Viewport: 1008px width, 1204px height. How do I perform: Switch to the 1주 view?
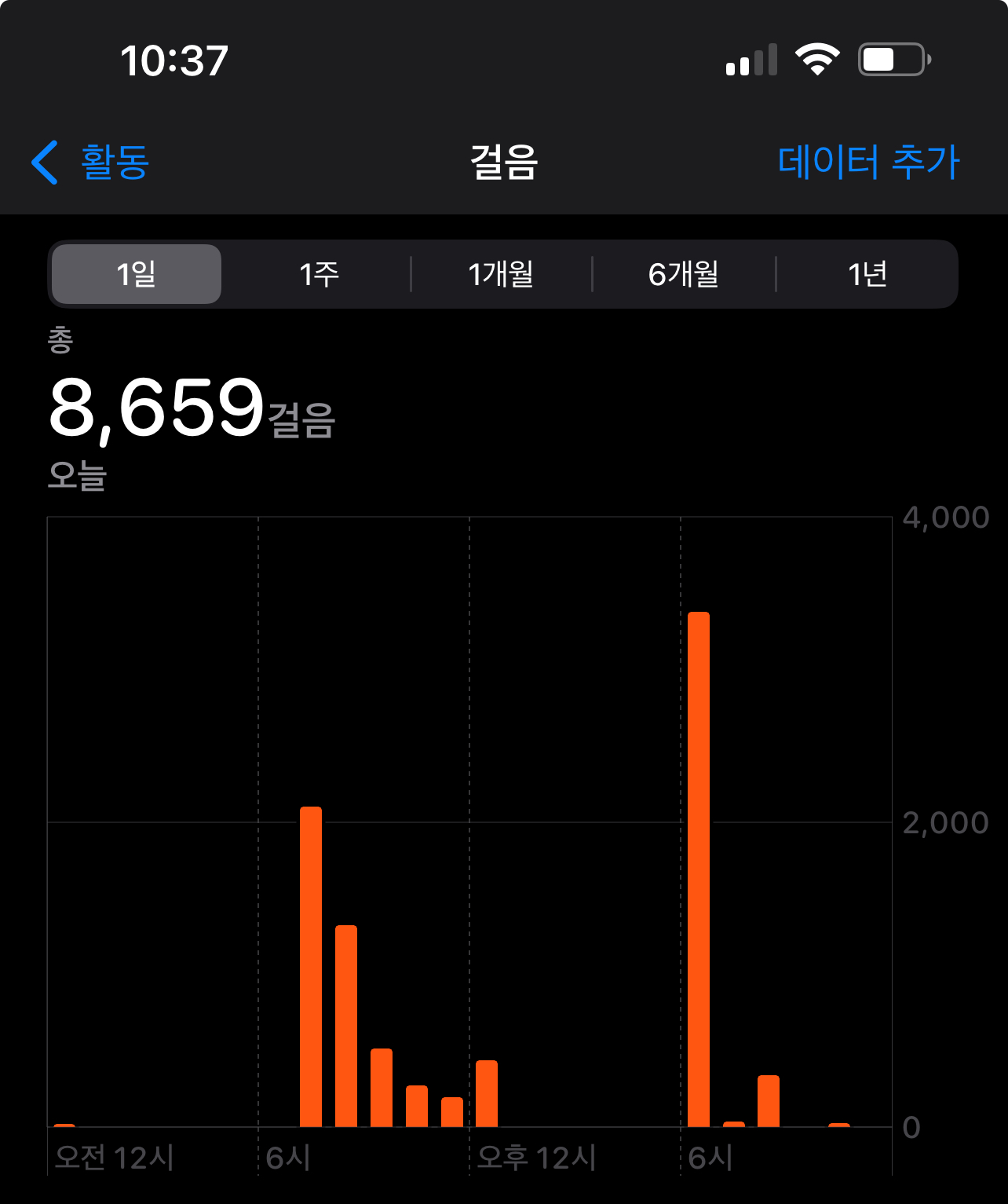point(319,274)
